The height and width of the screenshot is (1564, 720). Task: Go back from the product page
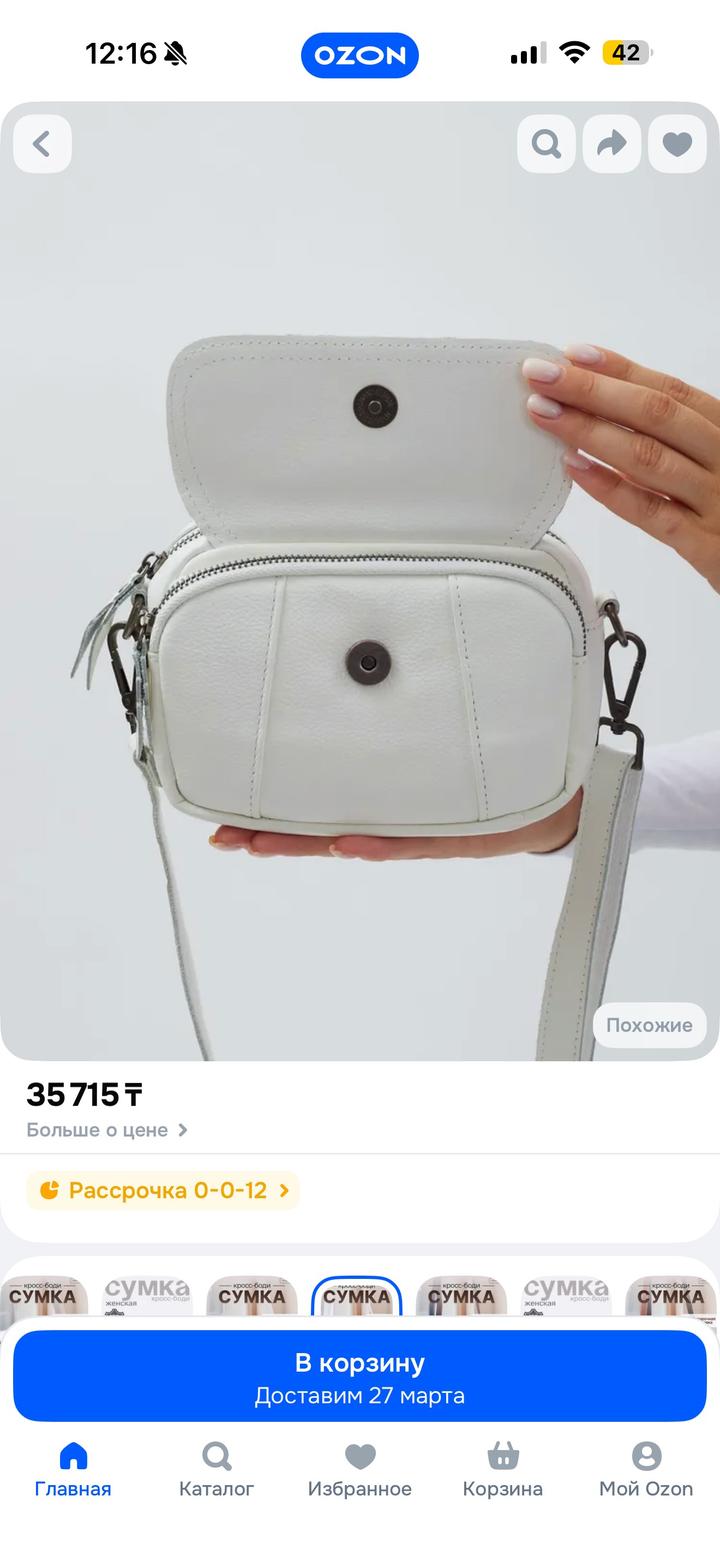[42, 144]
